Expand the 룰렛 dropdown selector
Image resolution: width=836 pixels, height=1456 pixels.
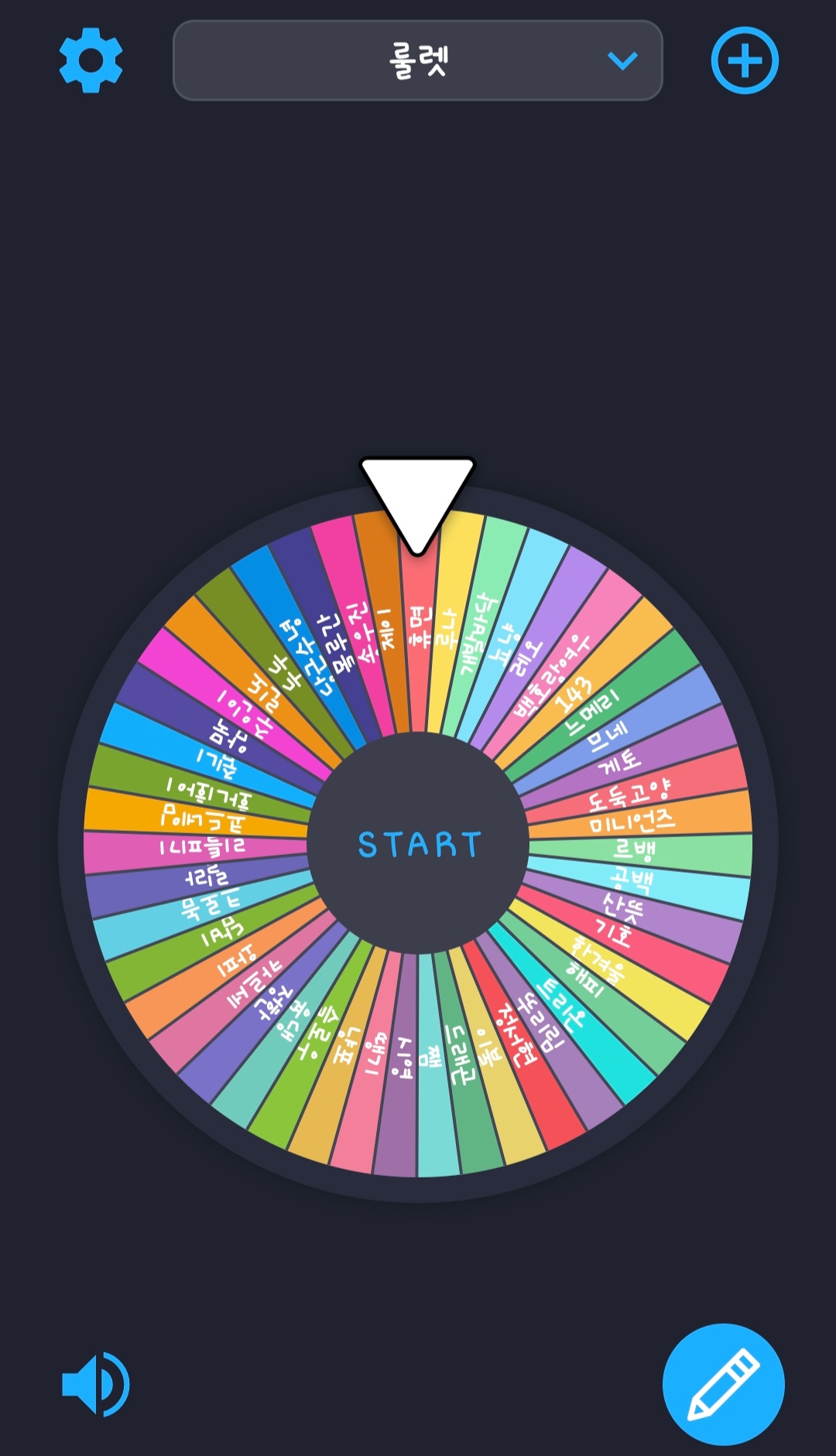click(418, 60)
